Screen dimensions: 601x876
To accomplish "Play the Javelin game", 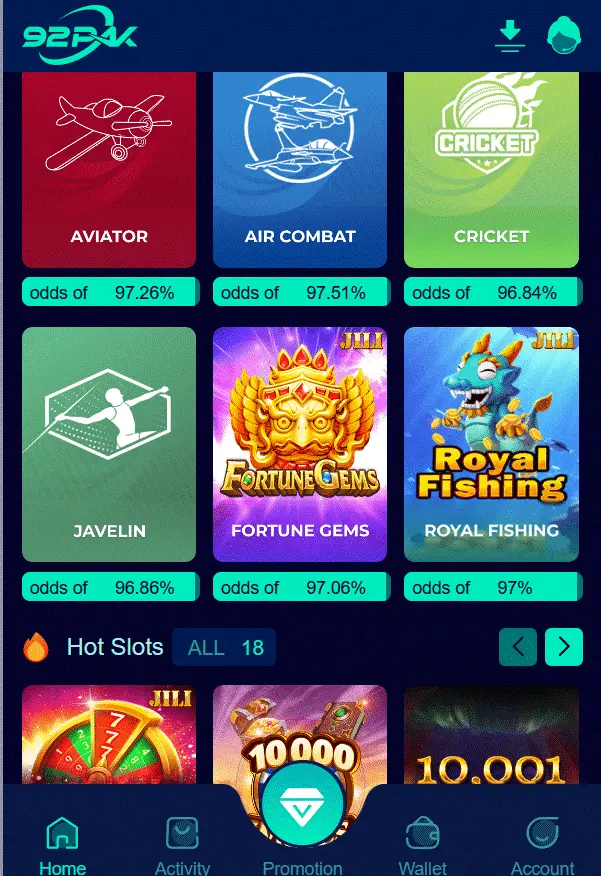I will tap(109, 444).
